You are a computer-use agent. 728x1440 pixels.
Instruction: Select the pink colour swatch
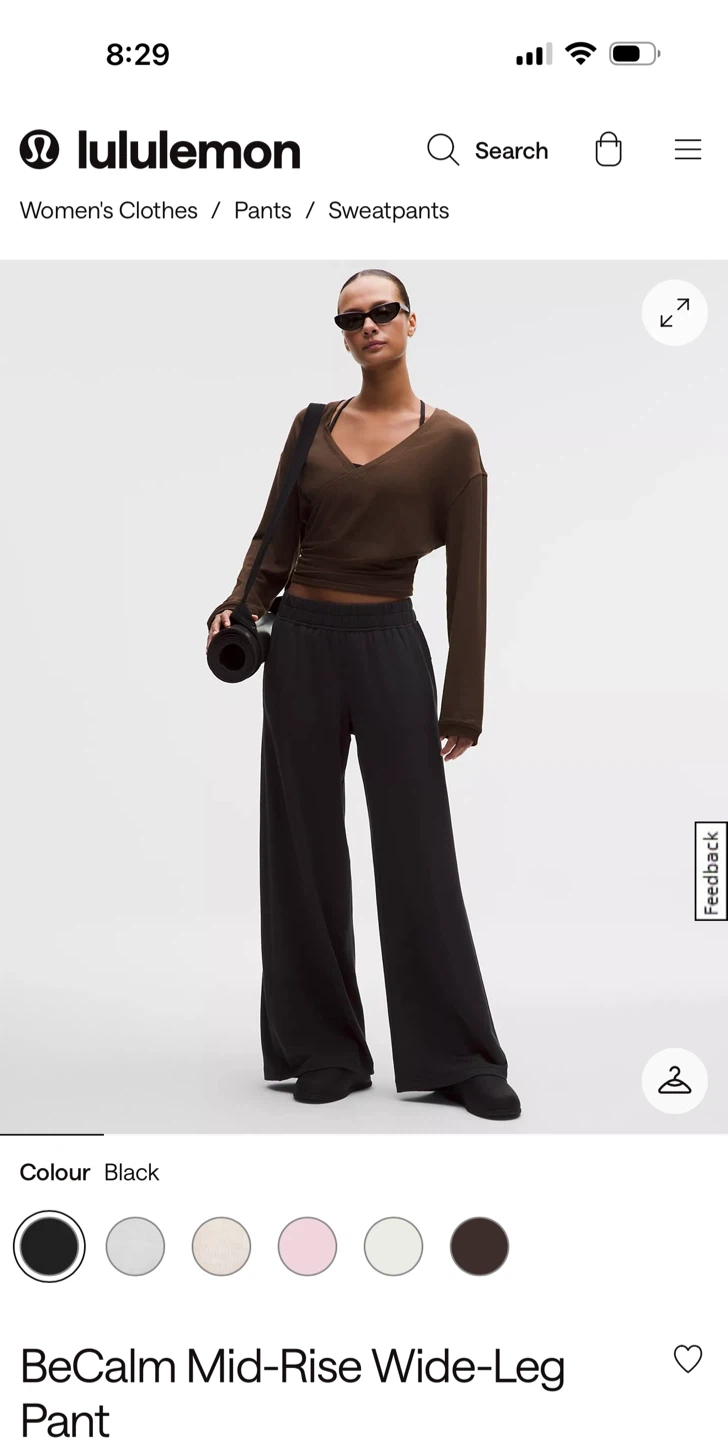point(307,1246)
